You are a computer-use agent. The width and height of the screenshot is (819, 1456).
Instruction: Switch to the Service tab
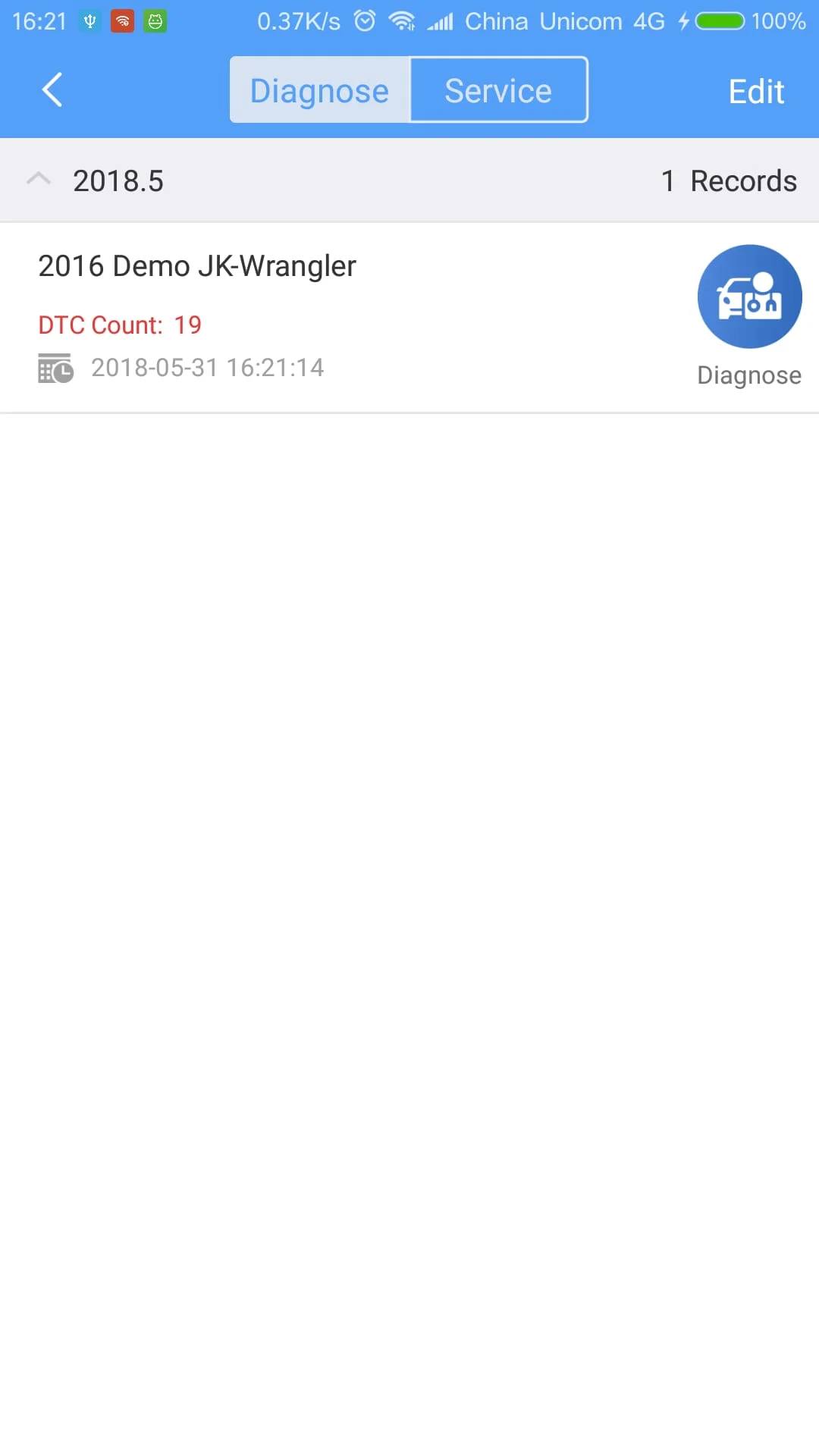coord(498,89)
